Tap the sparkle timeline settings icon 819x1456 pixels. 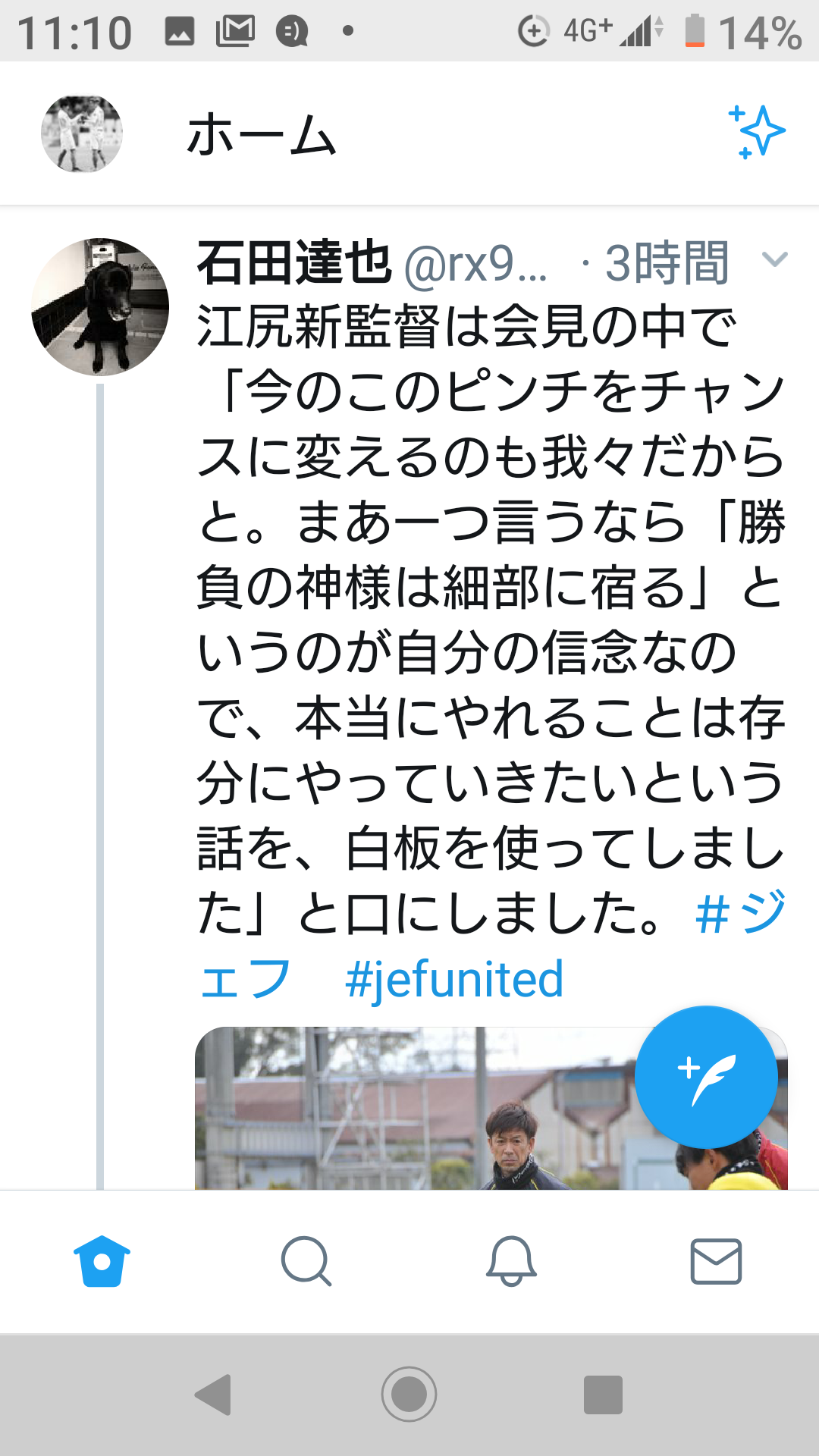[757, 132]
